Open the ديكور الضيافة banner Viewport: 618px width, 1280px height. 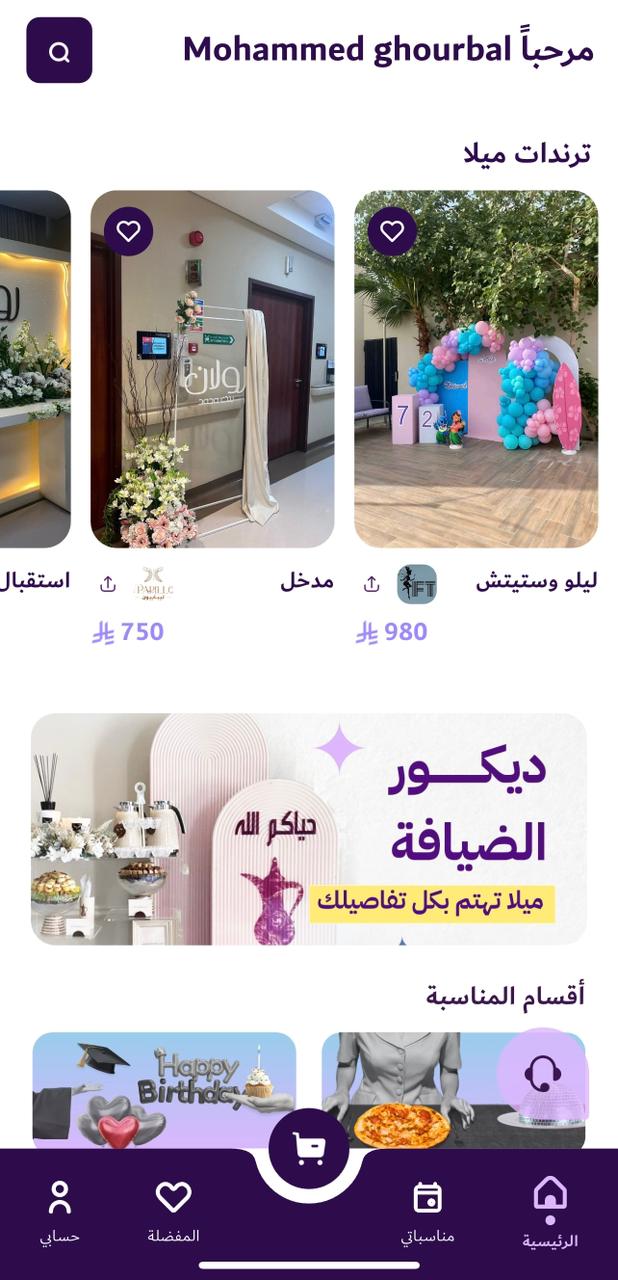pos(308,829)
